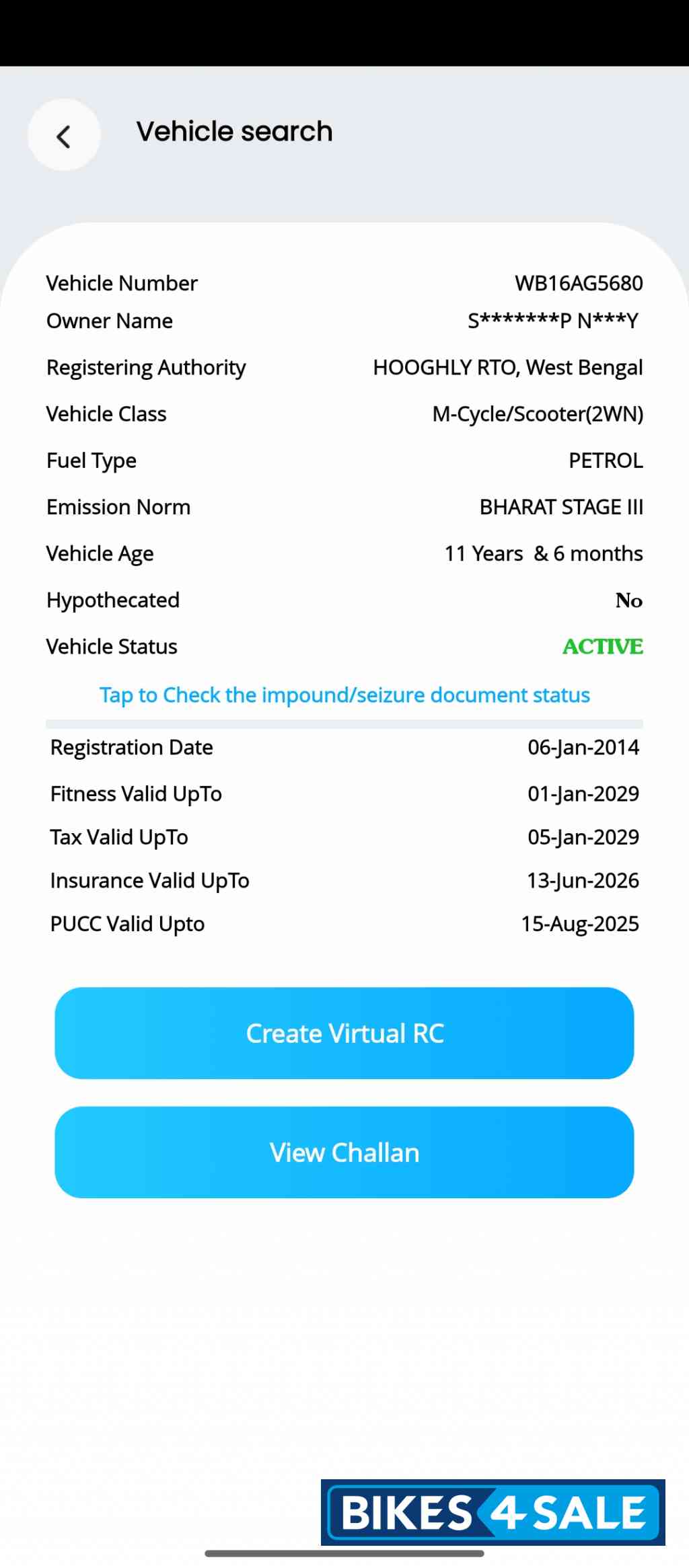Select the Vehicle search header title
Image resolution: width=689 pixels, height=1568 pixels.
pos(234,131)
